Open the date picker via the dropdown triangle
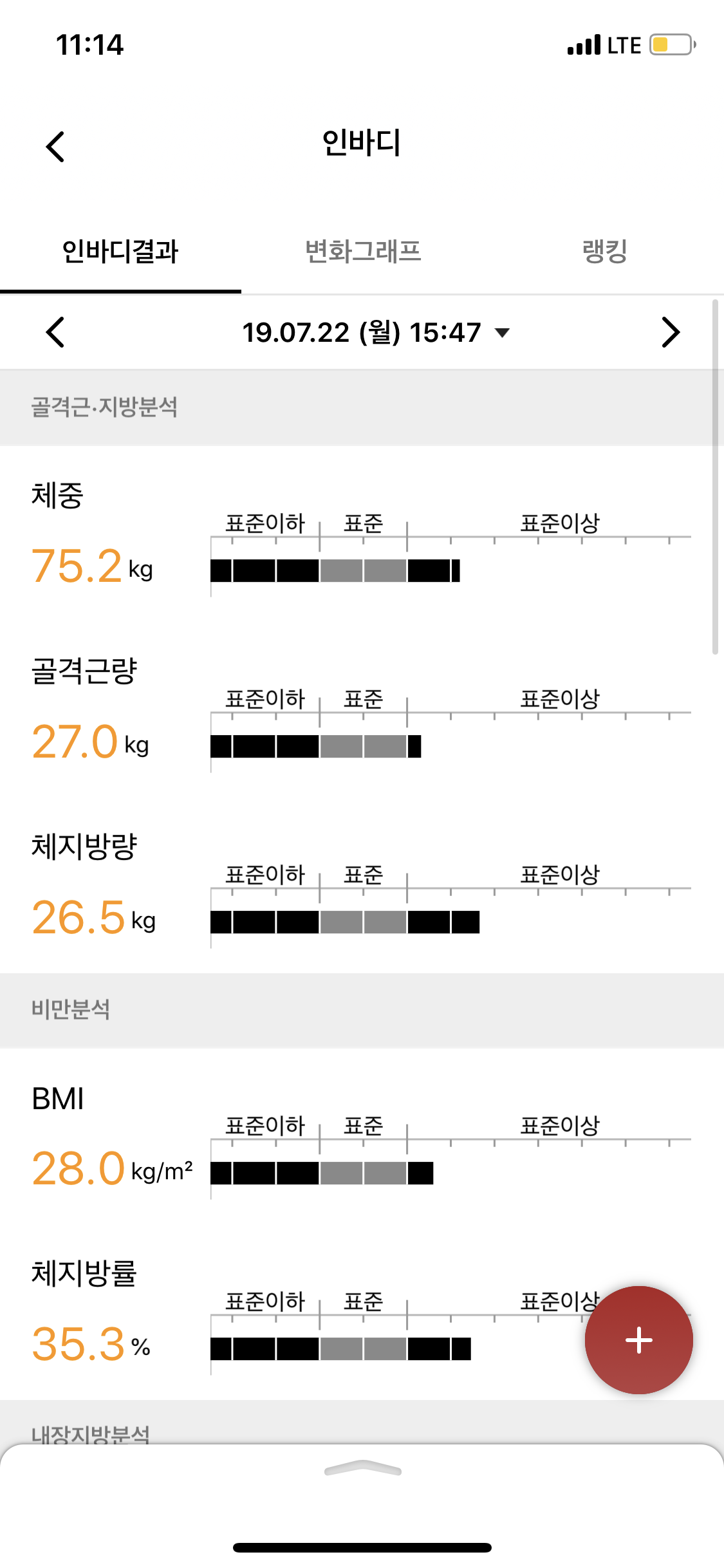The height and width of the screenshot is (1568, 724). coord(503,334)
